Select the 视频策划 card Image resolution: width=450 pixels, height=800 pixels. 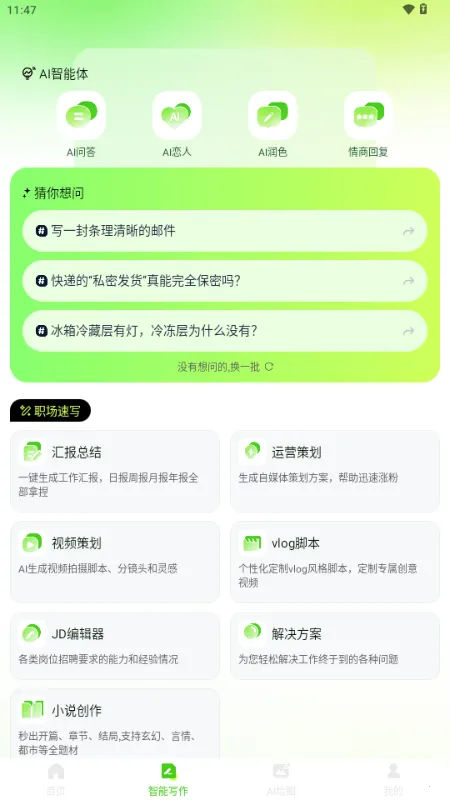(x=115, y=562)
